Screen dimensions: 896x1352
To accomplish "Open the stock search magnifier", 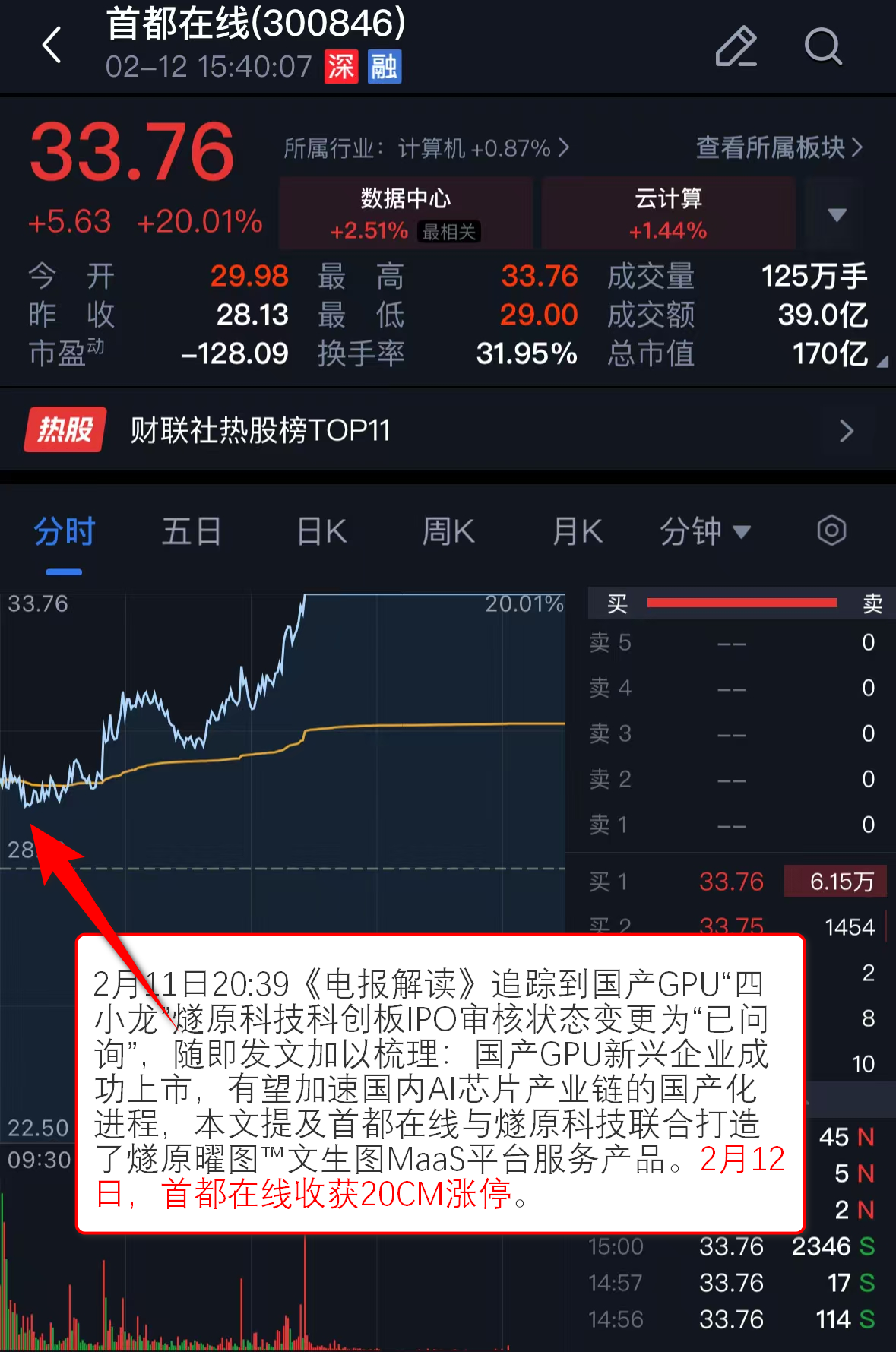I will (x=823, y=46).
